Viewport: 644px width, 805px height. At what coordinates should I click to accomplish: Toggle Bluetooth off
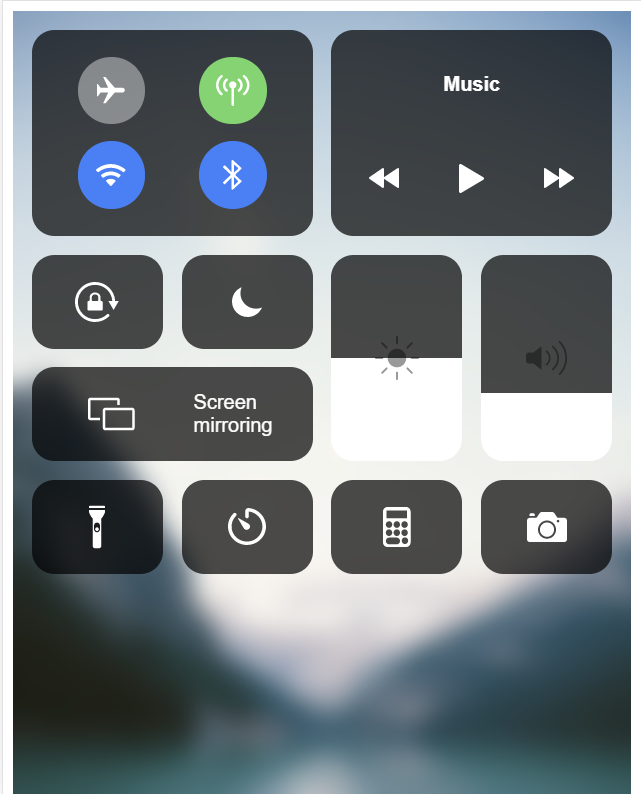pos(232,175)
